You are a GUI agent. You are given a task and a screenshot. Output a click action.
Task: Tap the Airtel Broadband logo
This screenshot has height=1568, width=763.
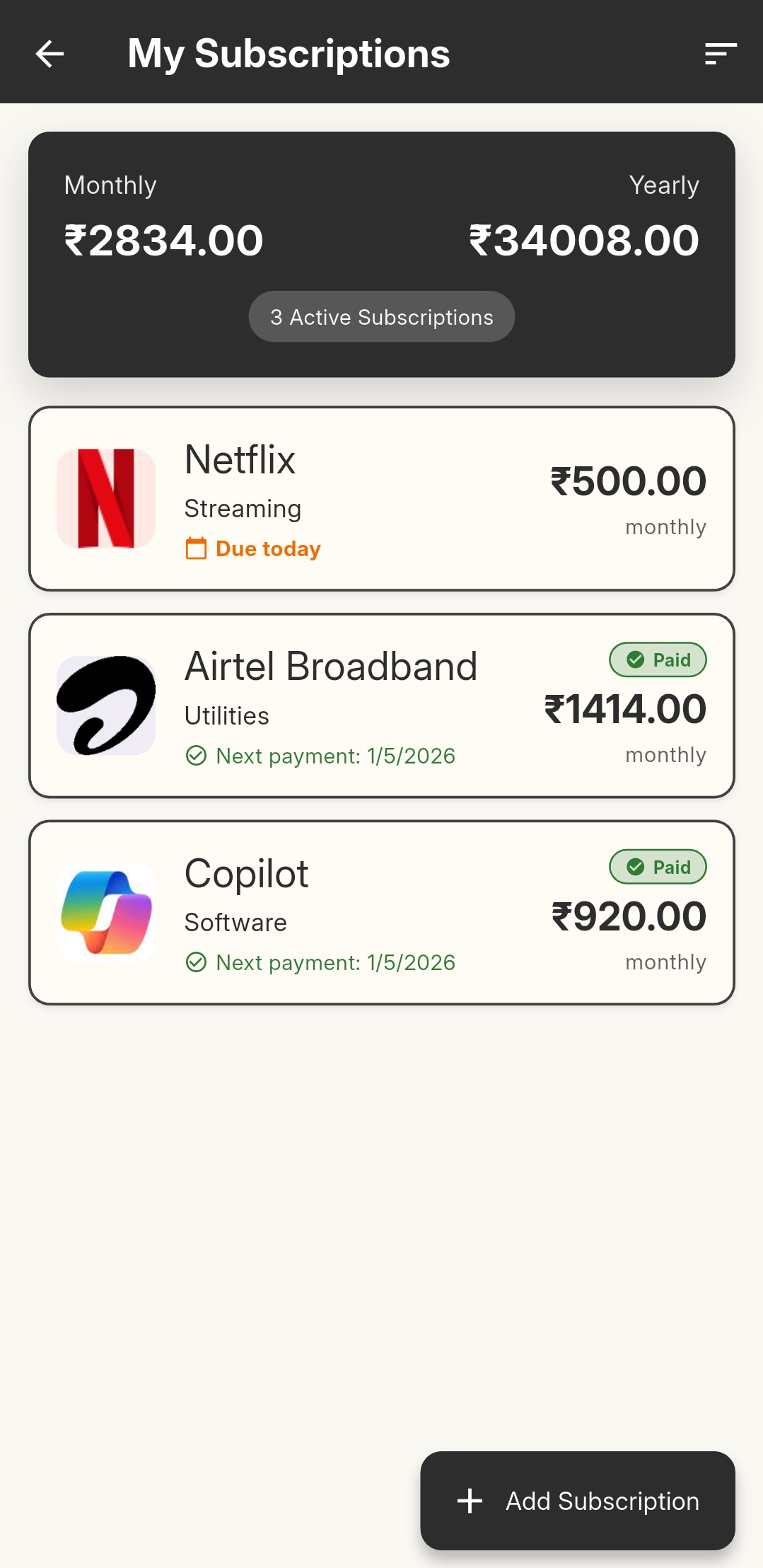[106, 703]
